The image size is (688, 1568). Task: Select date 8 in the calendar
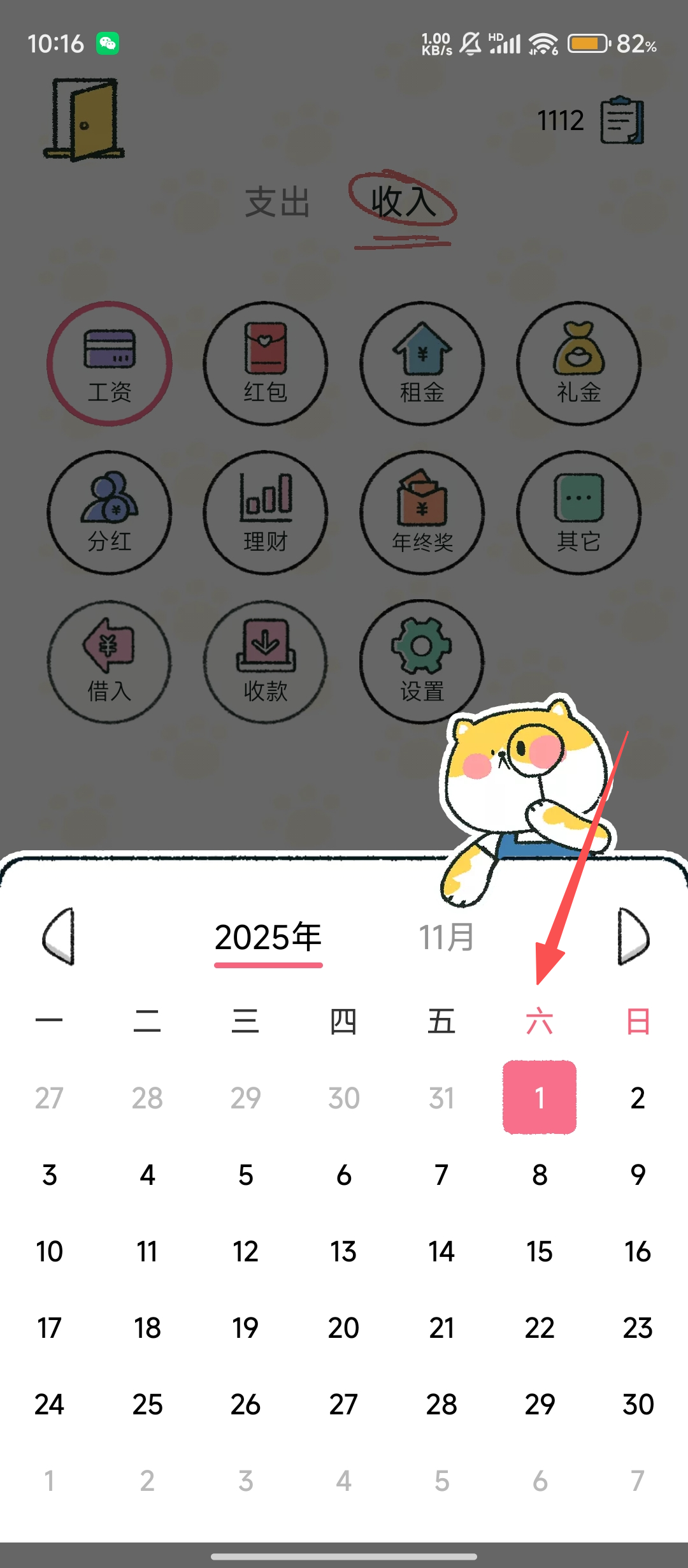(x=540, y=1175)
